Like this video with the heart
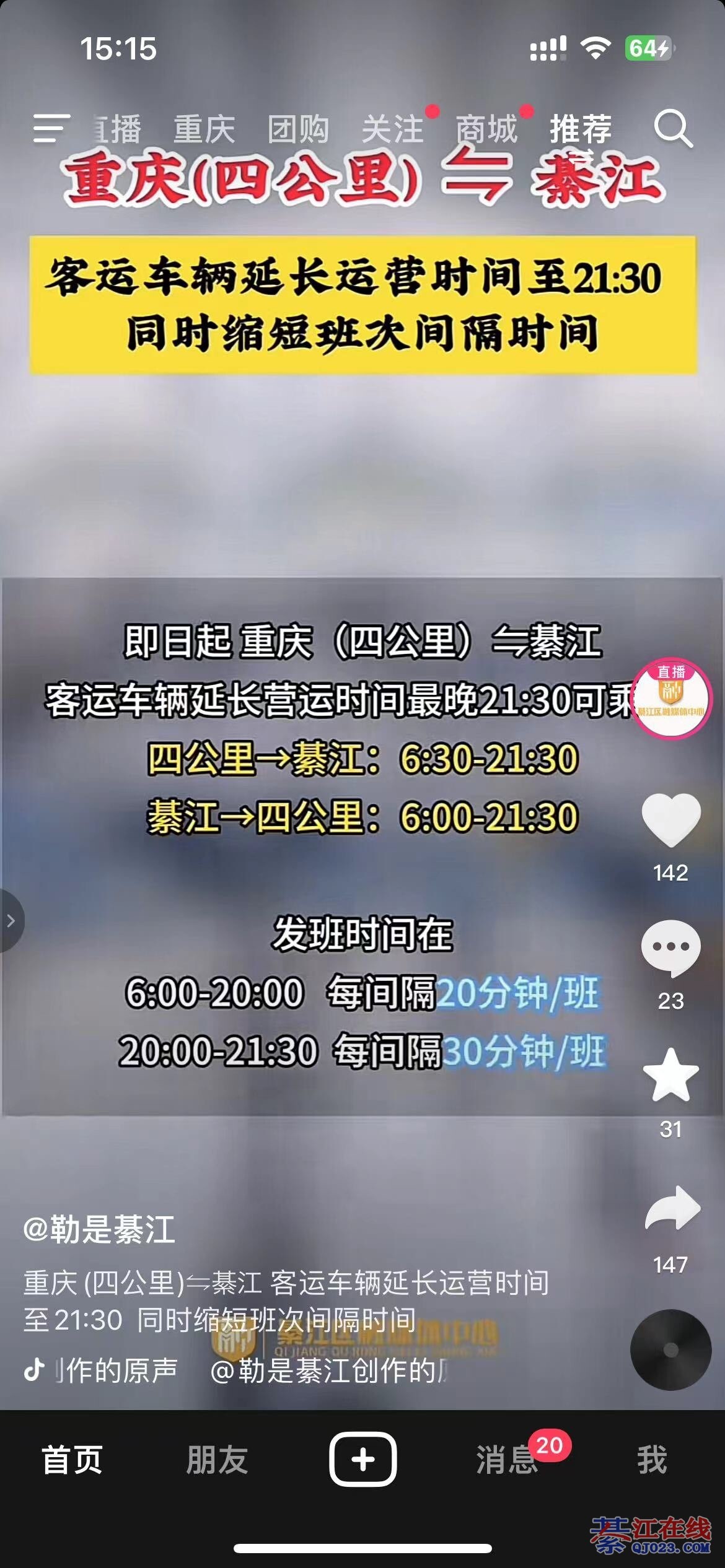 (x=671, y=819)
